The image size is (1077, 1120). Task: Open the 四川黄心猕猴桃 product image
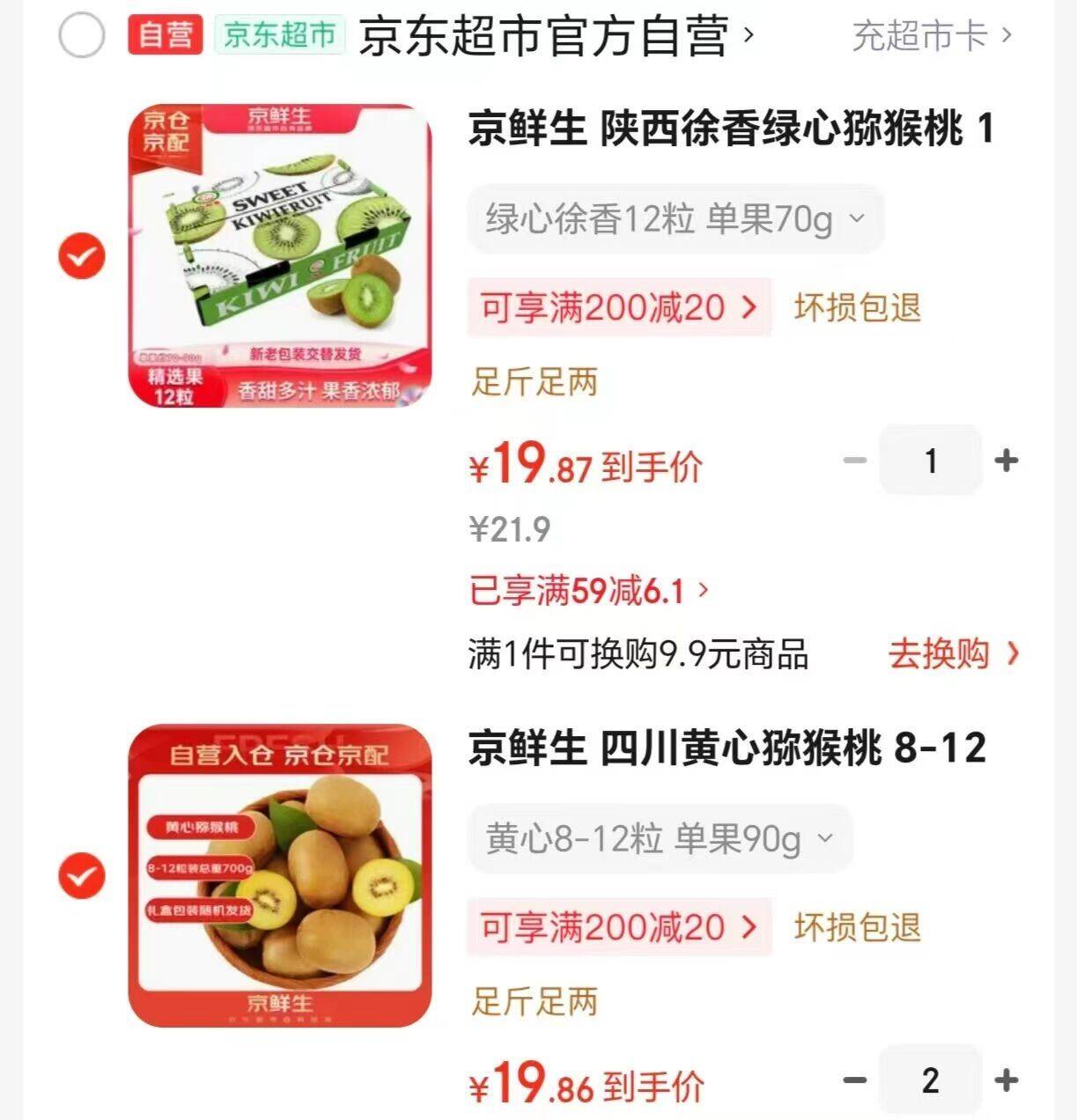coord(280,875)
